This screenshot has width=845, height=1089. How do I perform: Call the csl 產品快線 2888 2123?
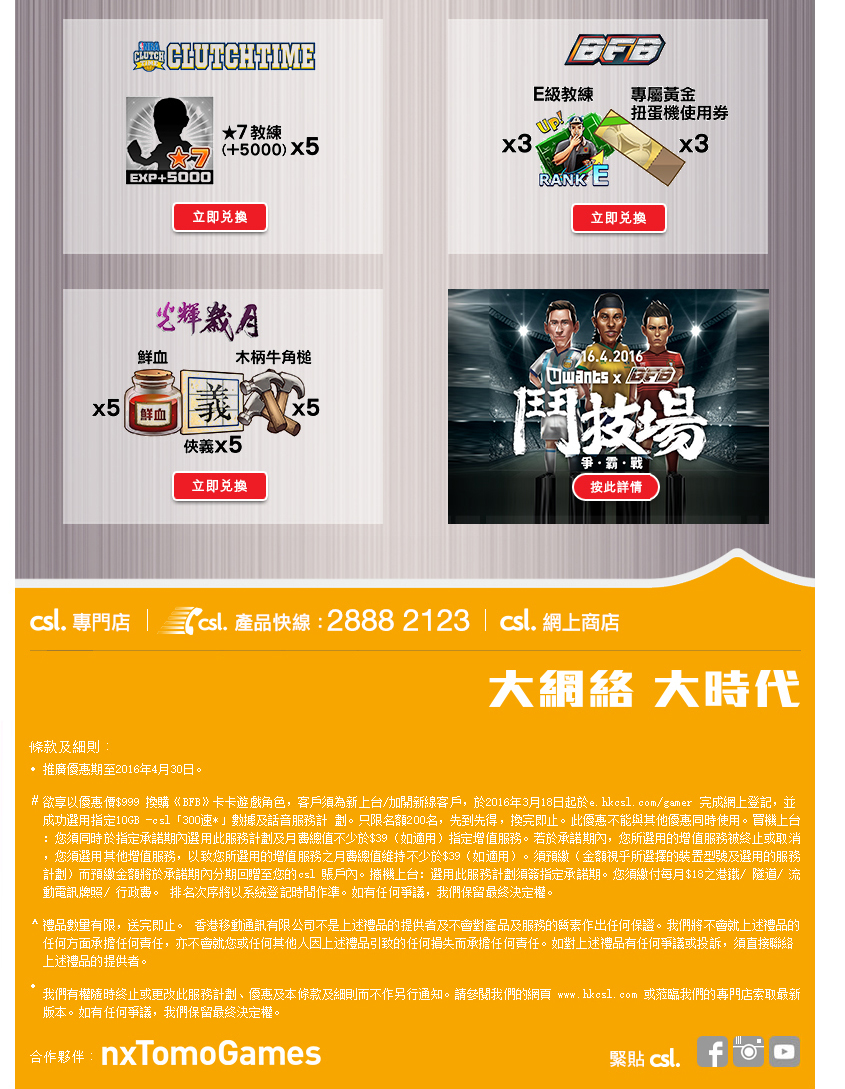314,621
